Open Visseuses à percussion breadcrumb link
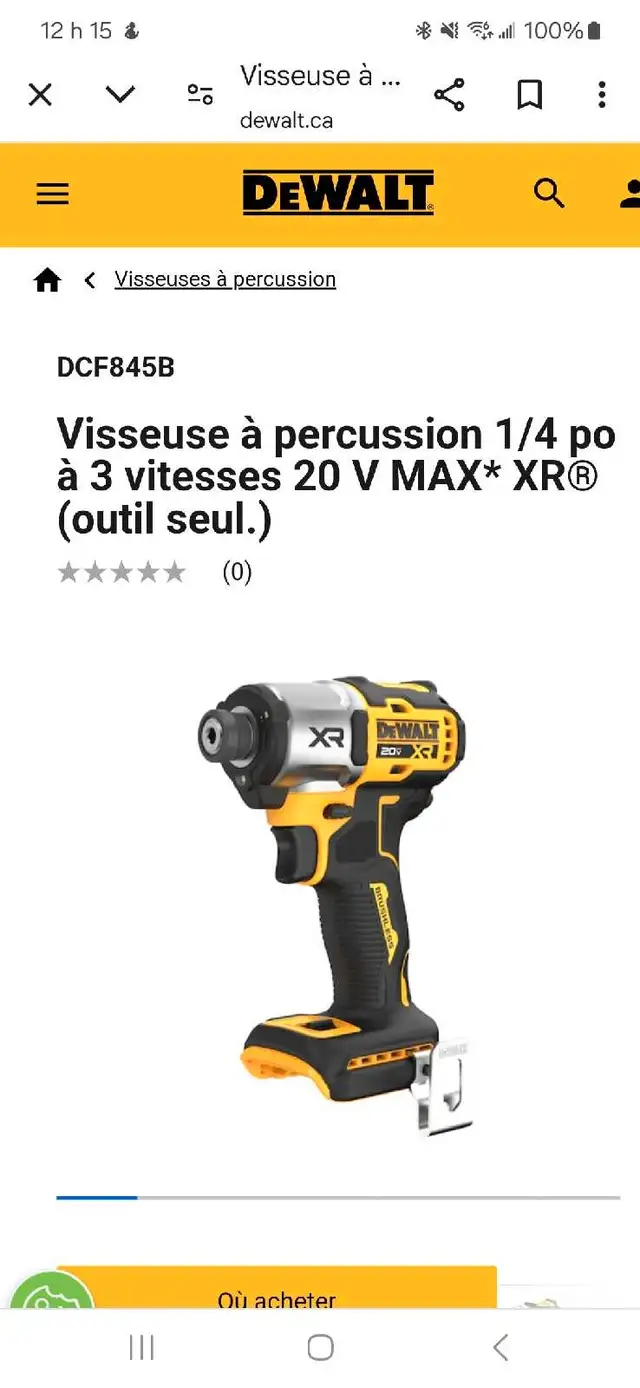Image resolution: width=640 pixels, height=1388 pixels. (225, 279)
